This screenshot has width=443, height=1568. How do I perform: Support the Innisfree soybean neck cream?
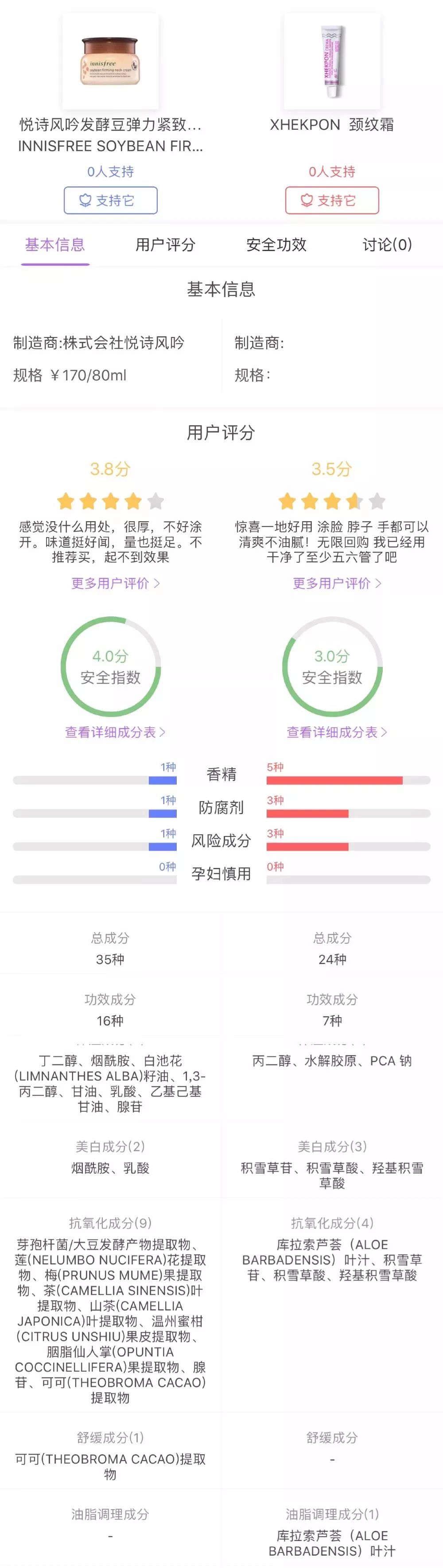pos(110,200)
